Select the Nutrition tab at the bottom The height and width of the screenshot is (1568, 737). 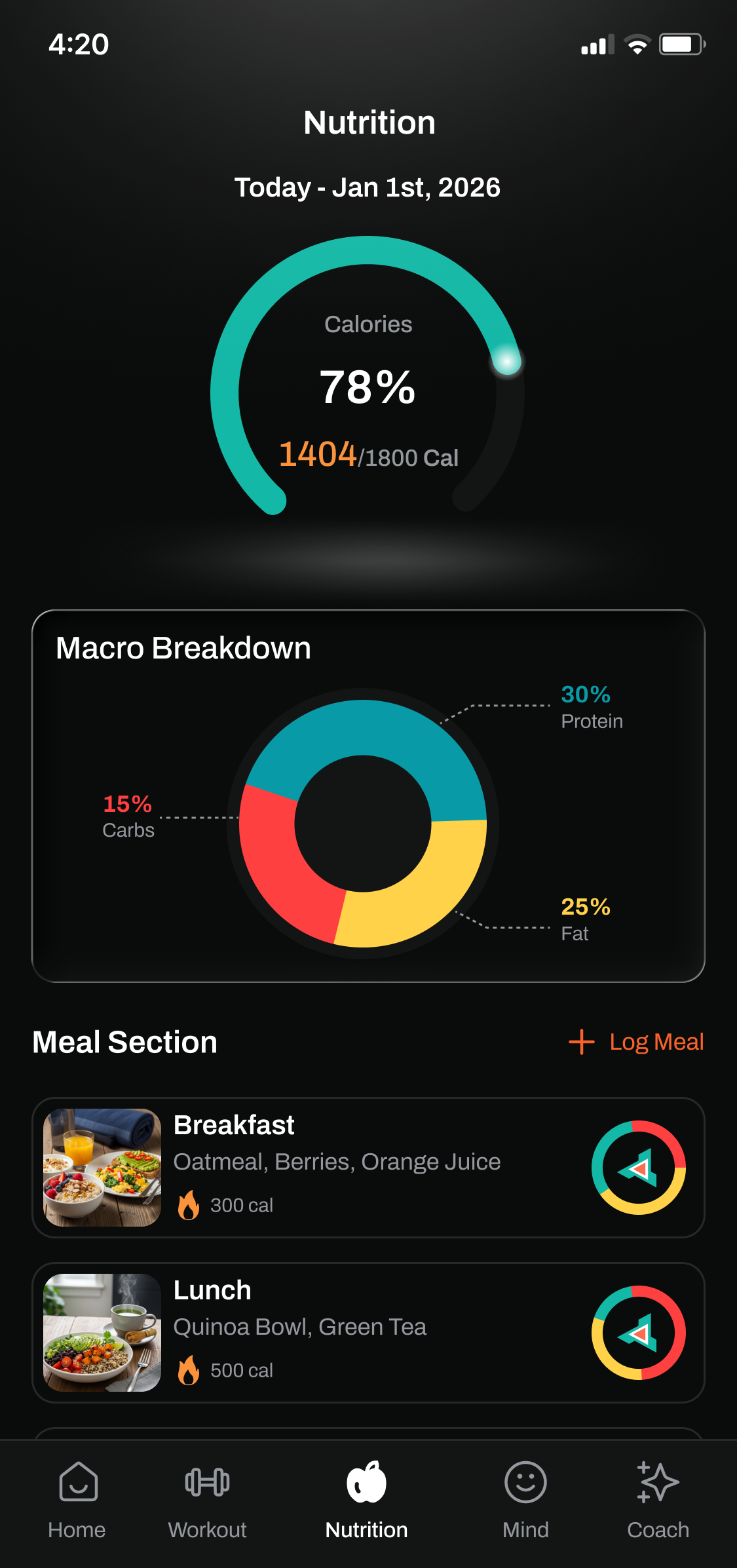(367, 1501)
